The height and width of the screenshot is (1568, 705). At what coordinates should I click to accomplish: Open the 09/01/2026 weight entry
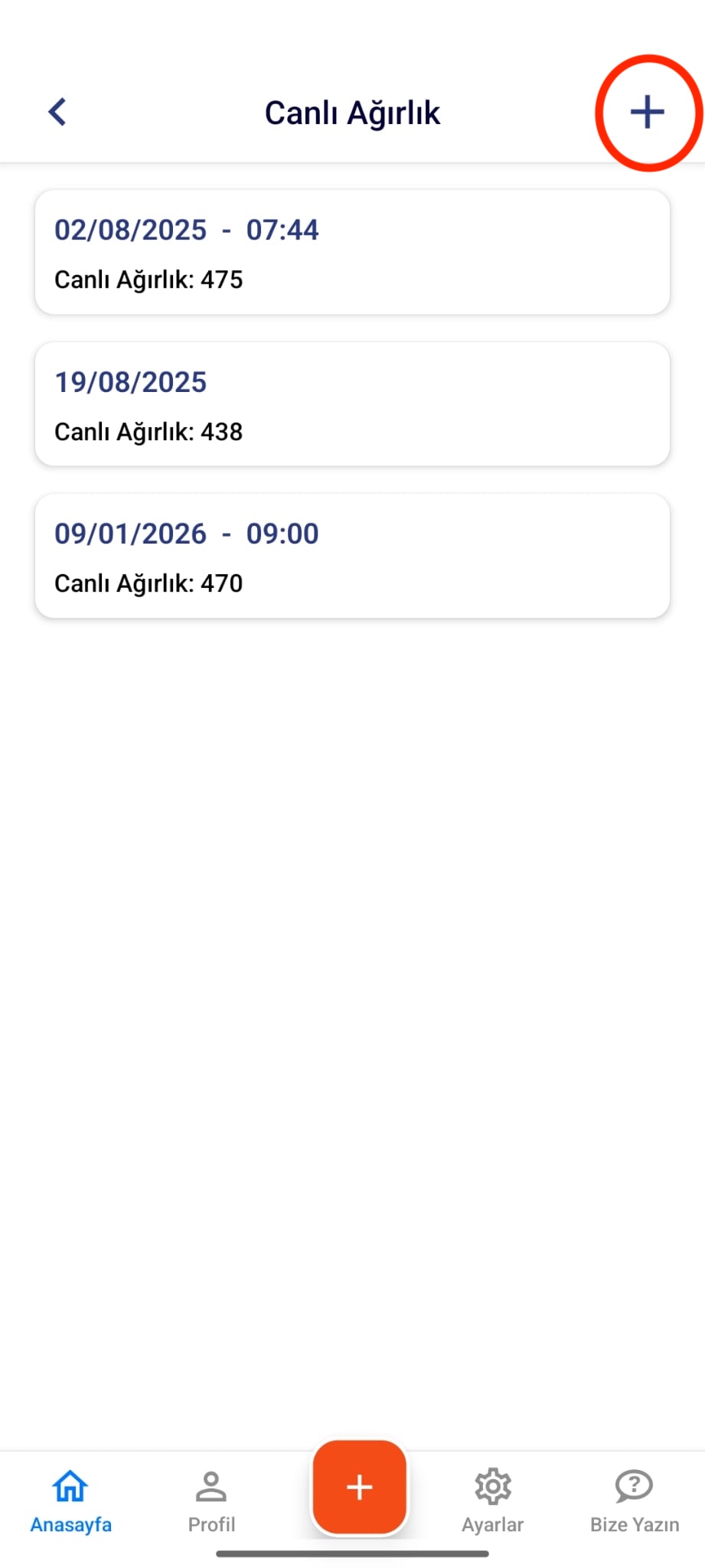point(352,556)
